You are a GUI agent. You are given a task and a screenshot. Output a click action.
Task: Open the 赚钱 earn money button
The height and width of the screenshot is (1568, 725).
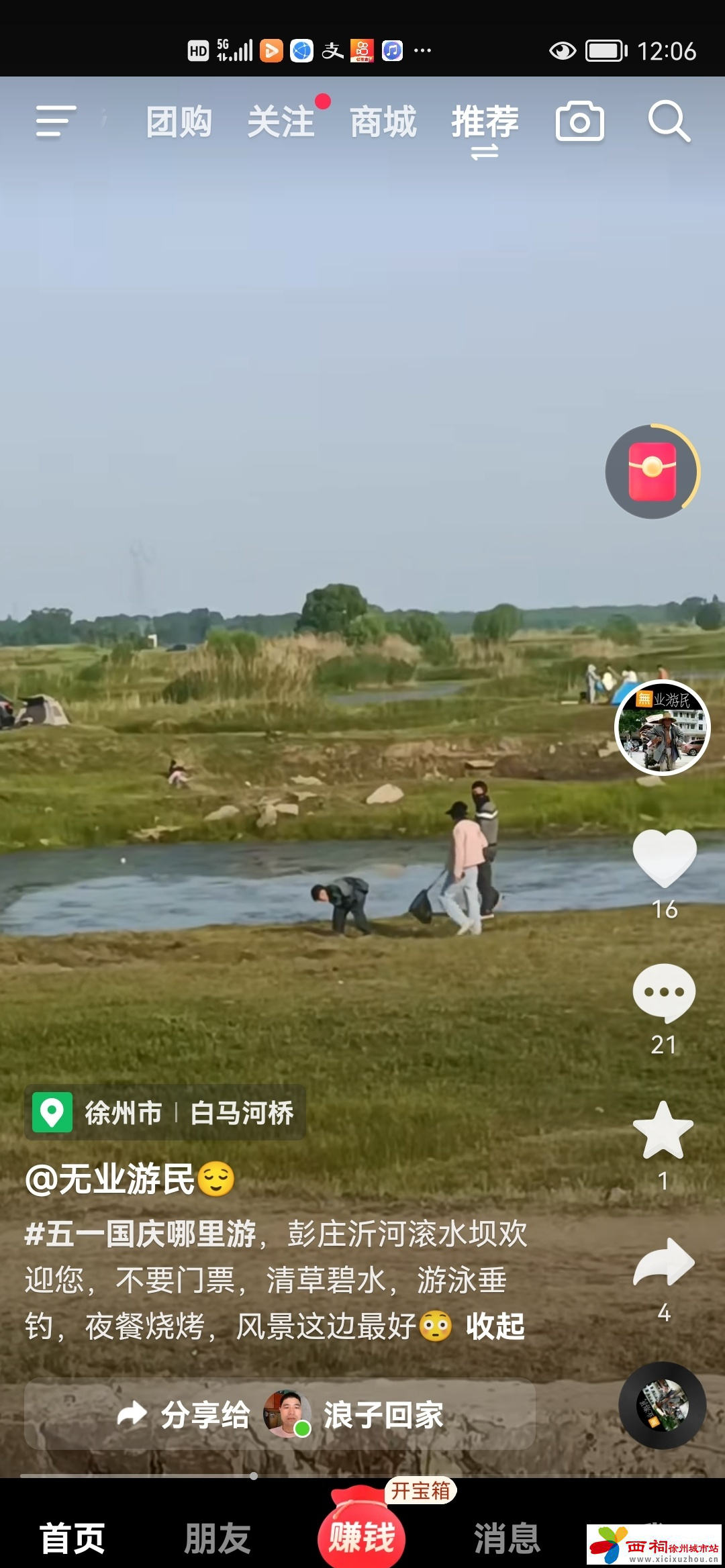[x=362, y=1536]
